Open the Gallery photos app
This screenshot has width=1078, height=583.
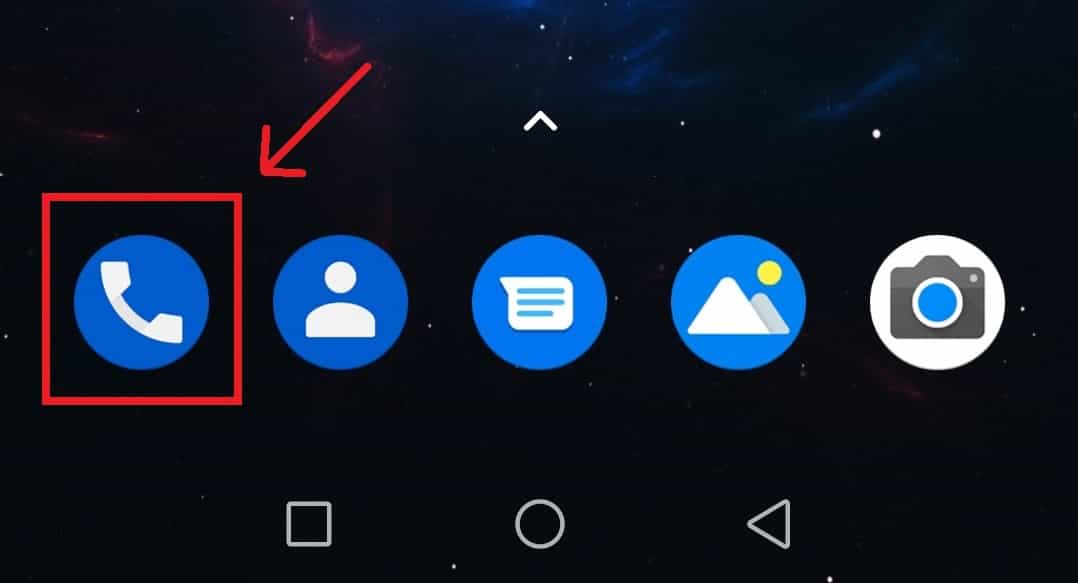tap(738, 302)
